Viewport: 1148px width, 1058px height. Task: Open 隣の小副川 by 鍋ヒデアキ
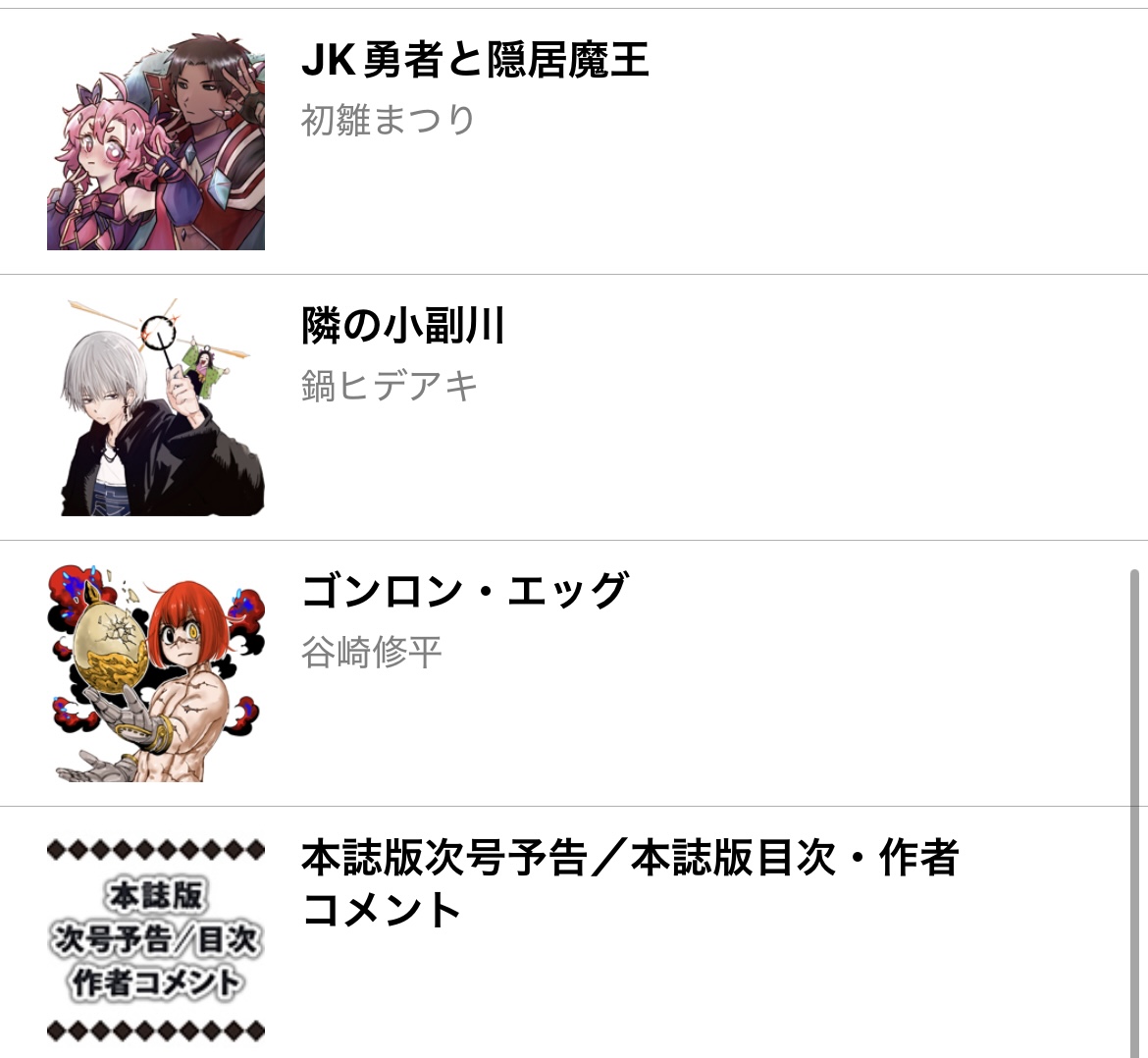coord(403,327)
